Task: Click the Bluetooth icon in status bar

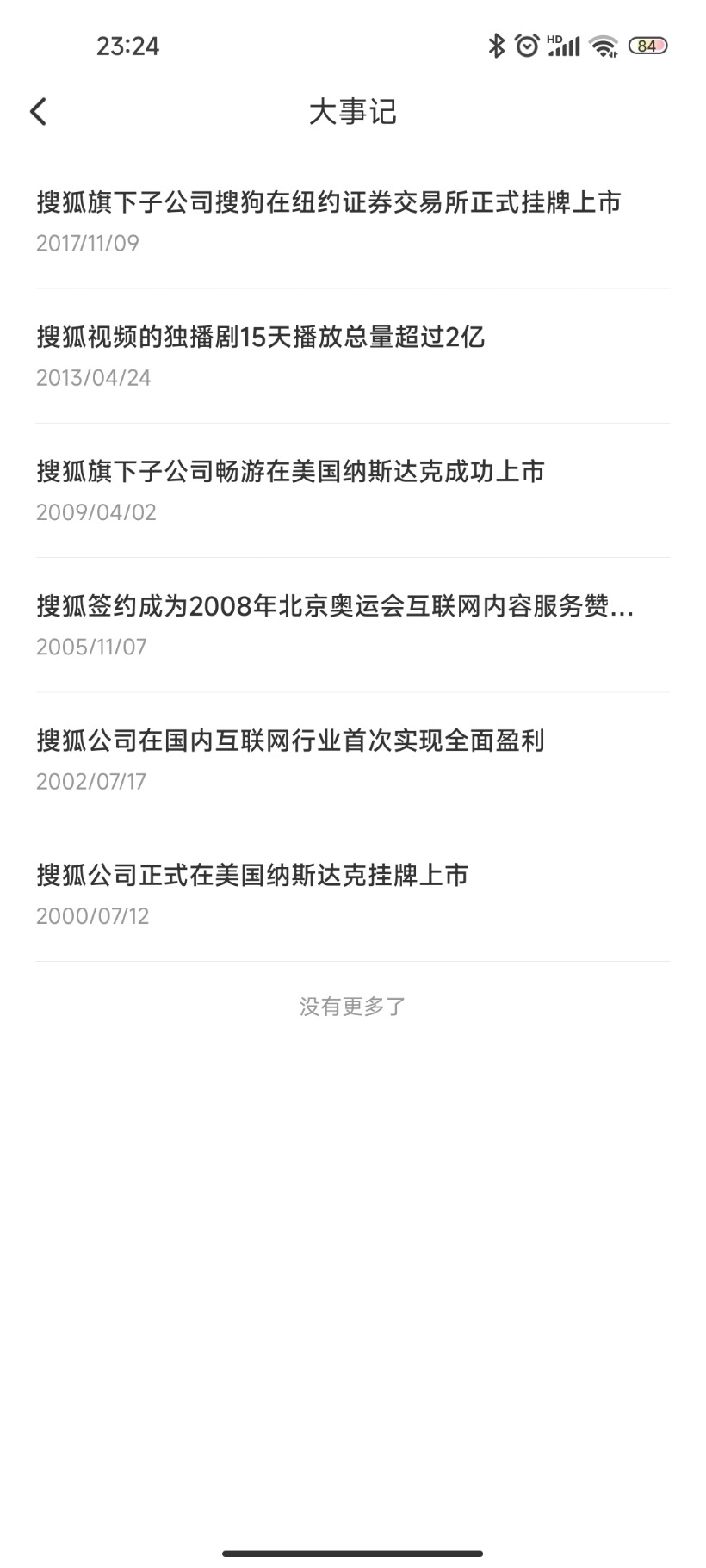Action: pyautogui.click(x=497, y=46)
